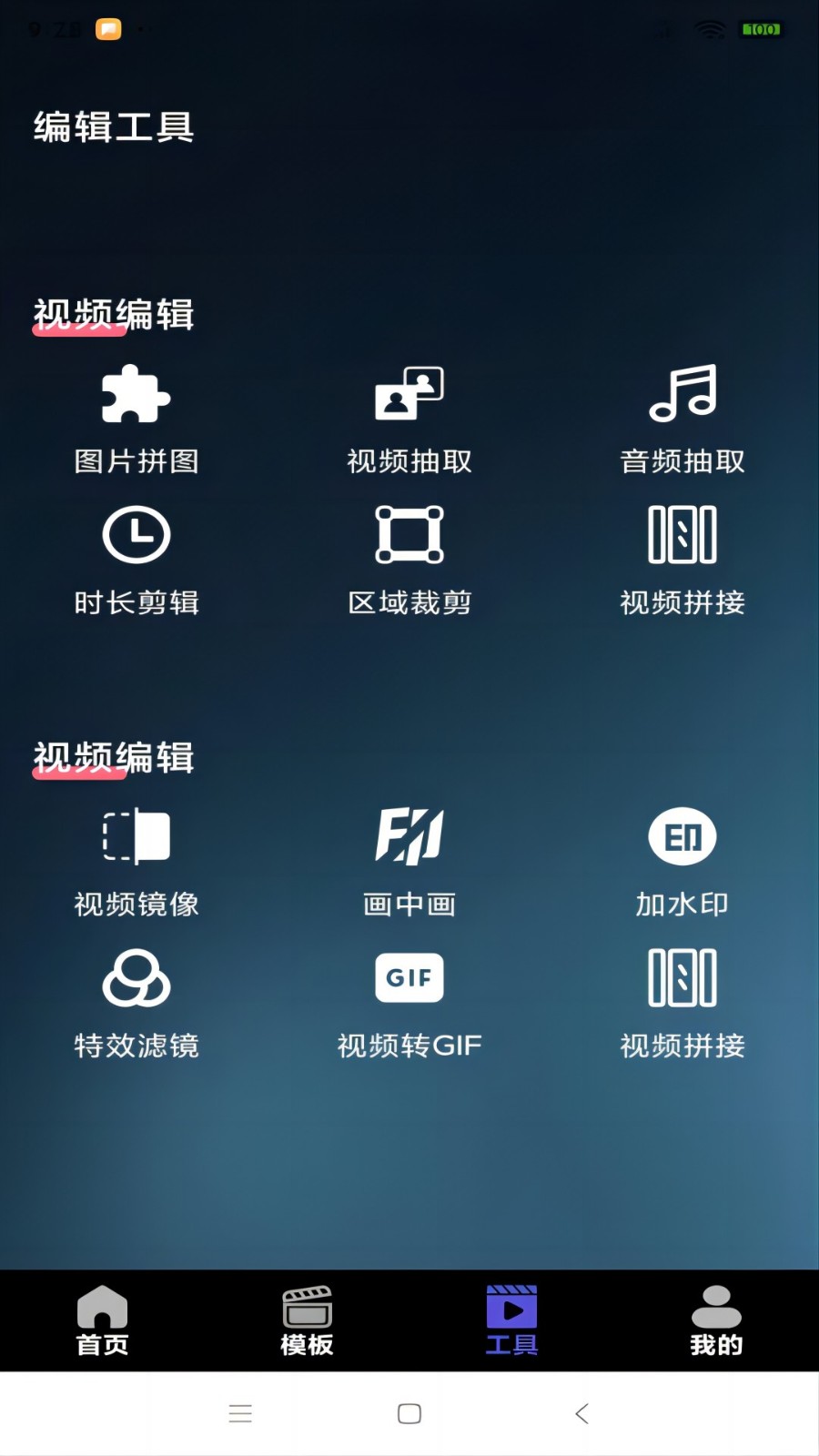Select the 工具 tab
This screenshot has width=819, height=1456.
[x=511, y=1319]
